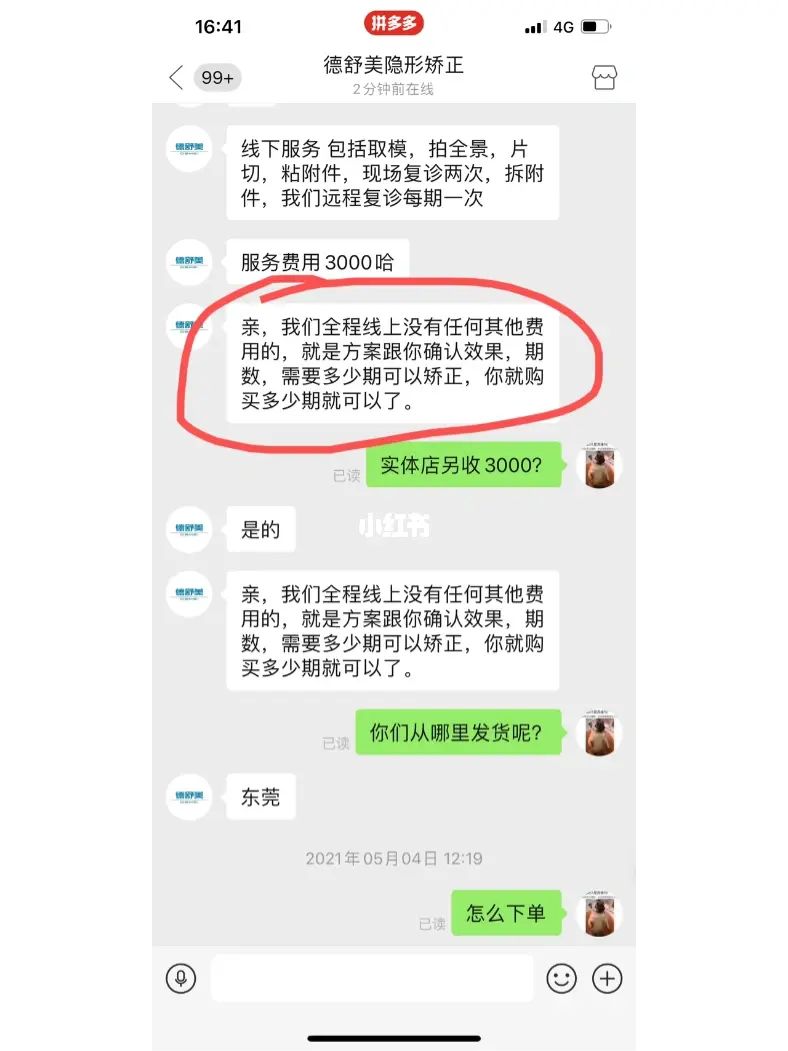Open the merchant avatar beside 东莞 message

pyautogui.click(x=189, y=797)
